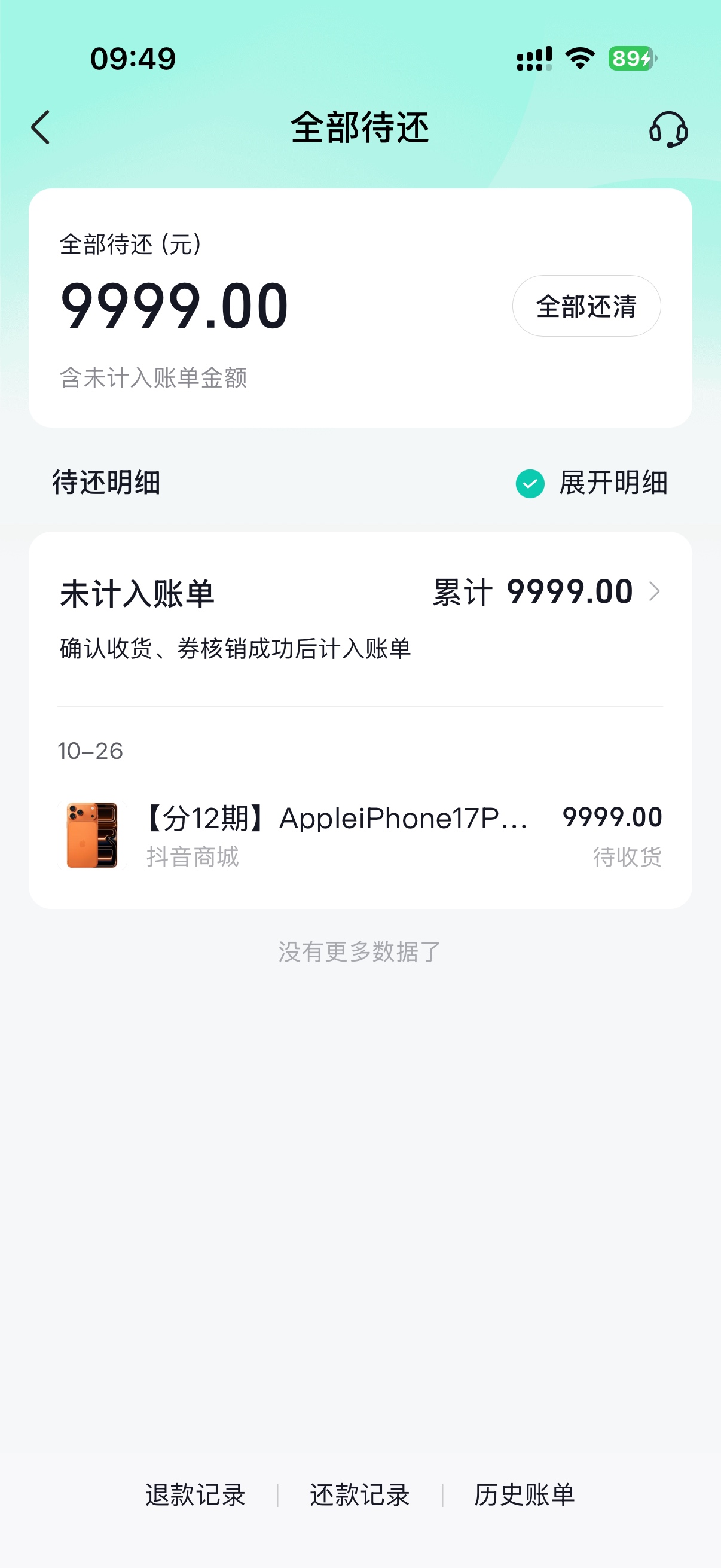
Task: Toggle the 展开明细 checkbox
Action: 530,484
